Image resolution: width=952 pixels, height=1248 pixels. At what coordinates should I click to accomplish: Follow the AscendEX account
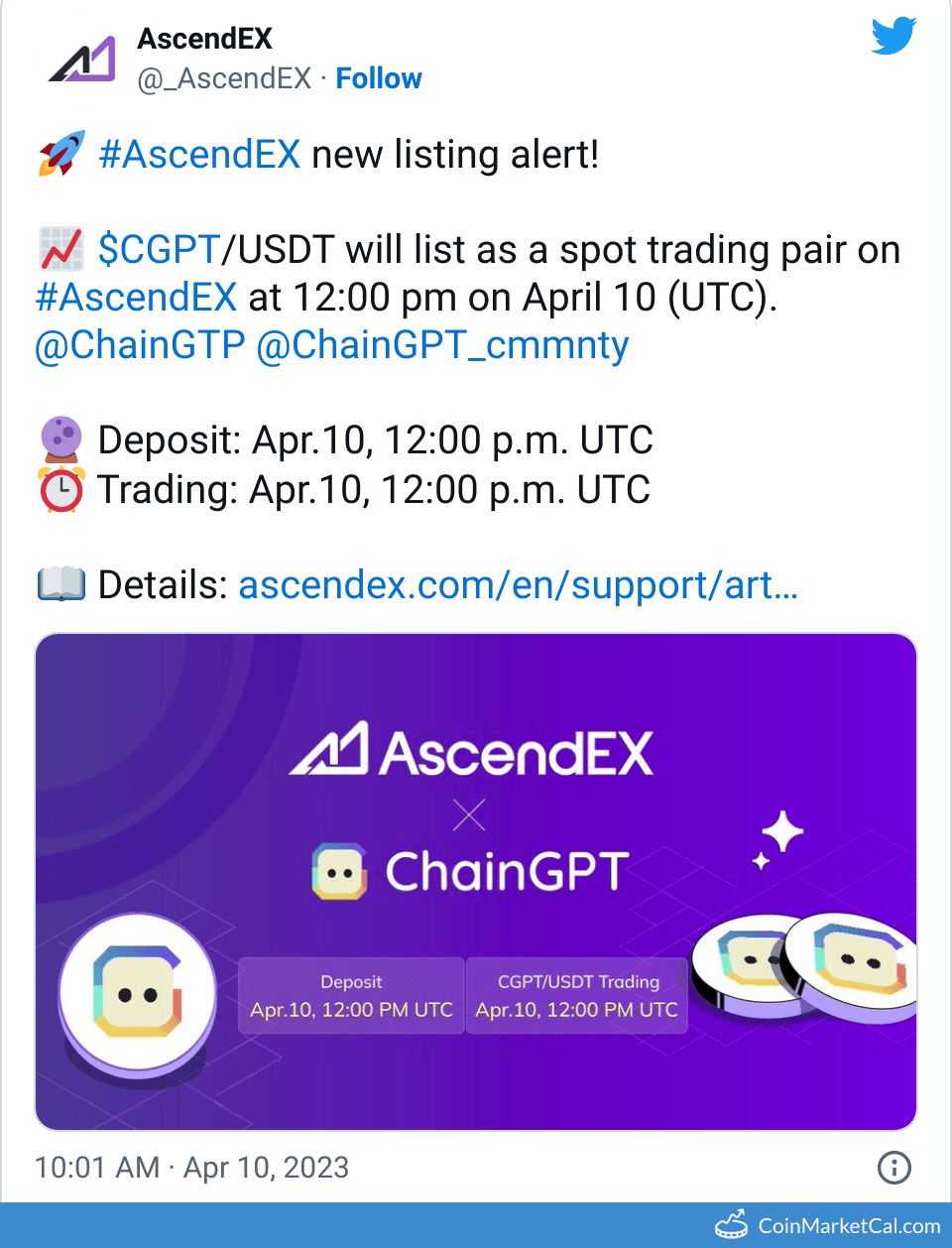pyautogui.click(x=378, y=78)
